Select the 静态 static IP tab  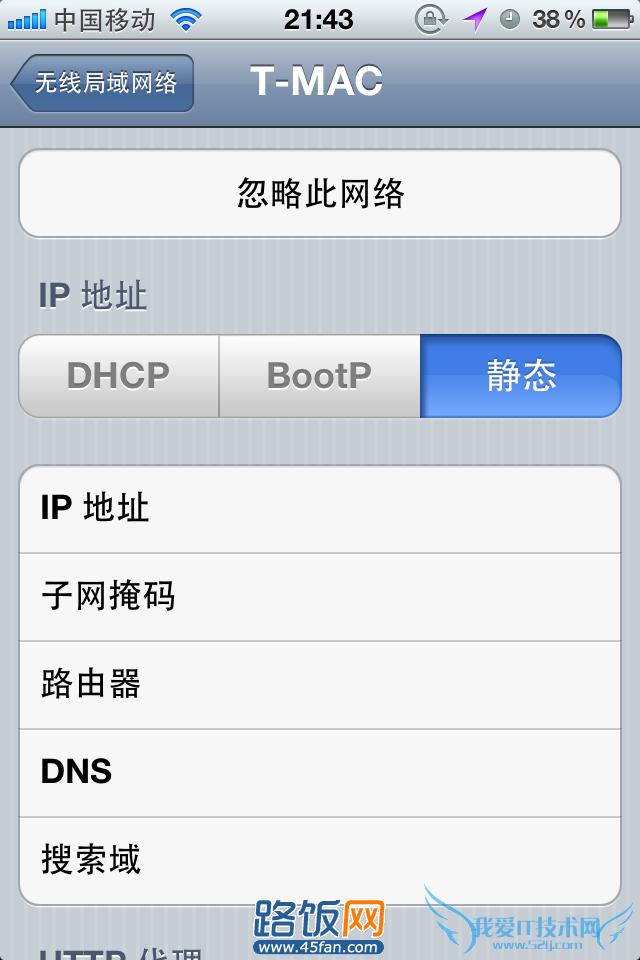(520, 376)
